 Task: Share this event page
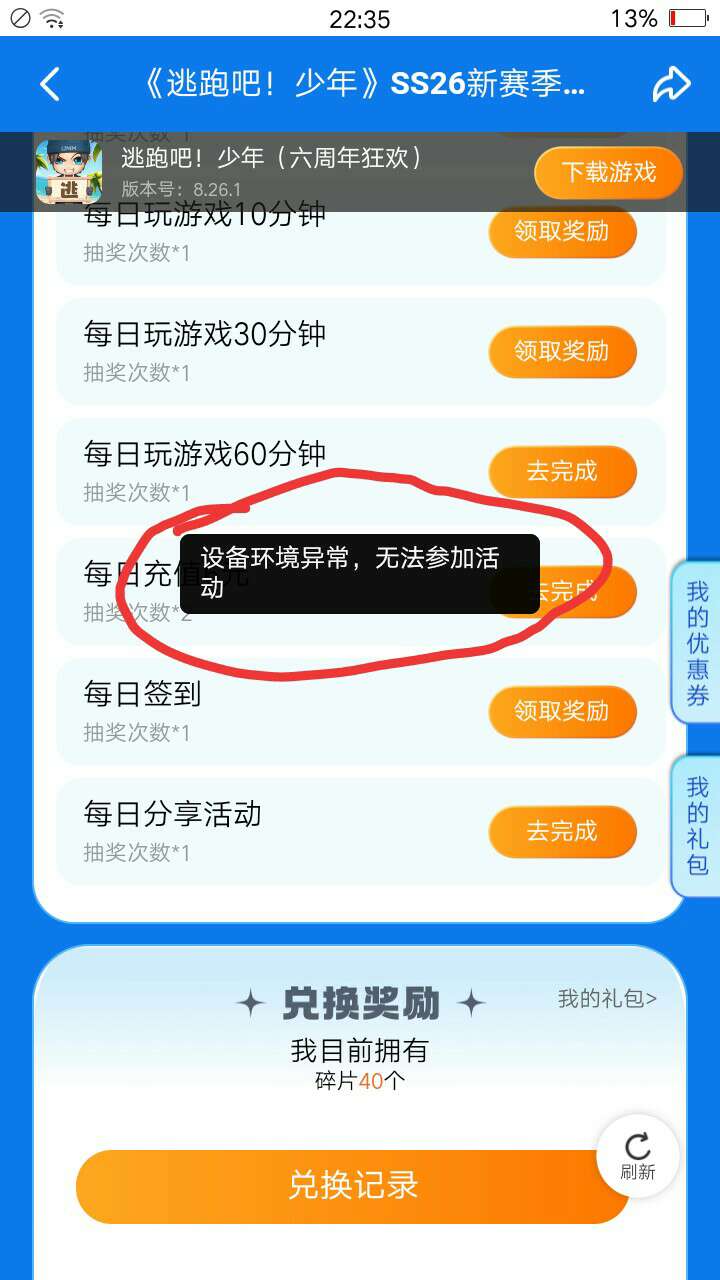(671, 85)
